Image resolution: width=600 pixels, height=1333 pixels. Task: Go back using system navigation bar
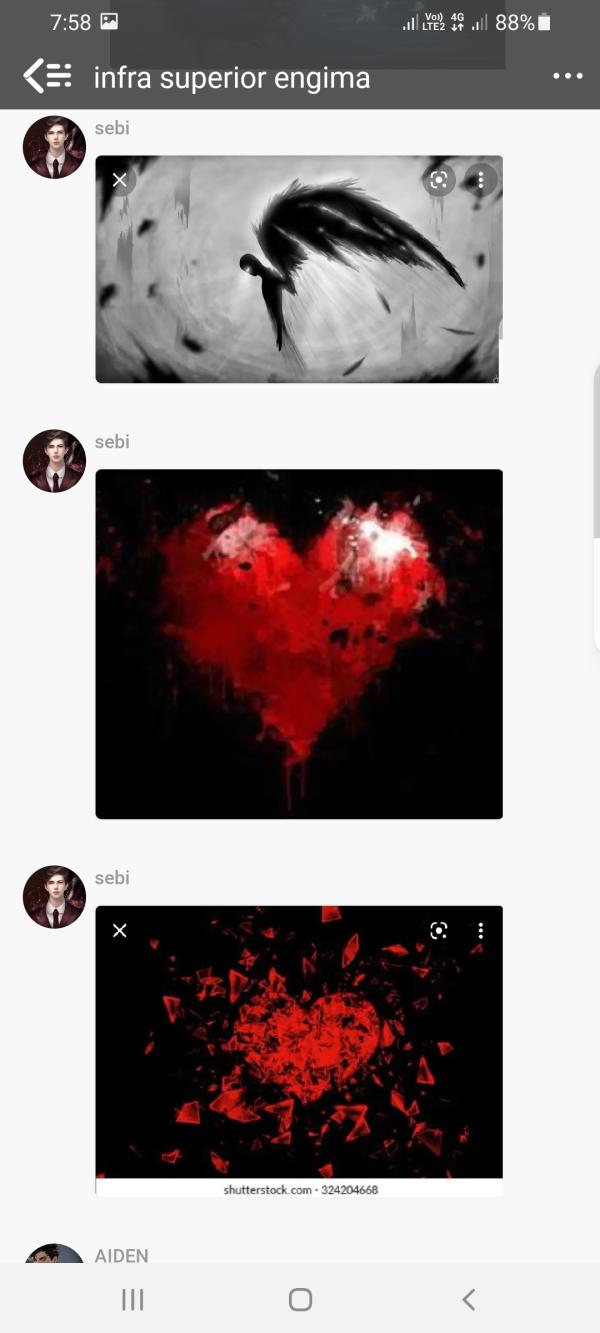pyautogui.click(x=468, y=1299)
